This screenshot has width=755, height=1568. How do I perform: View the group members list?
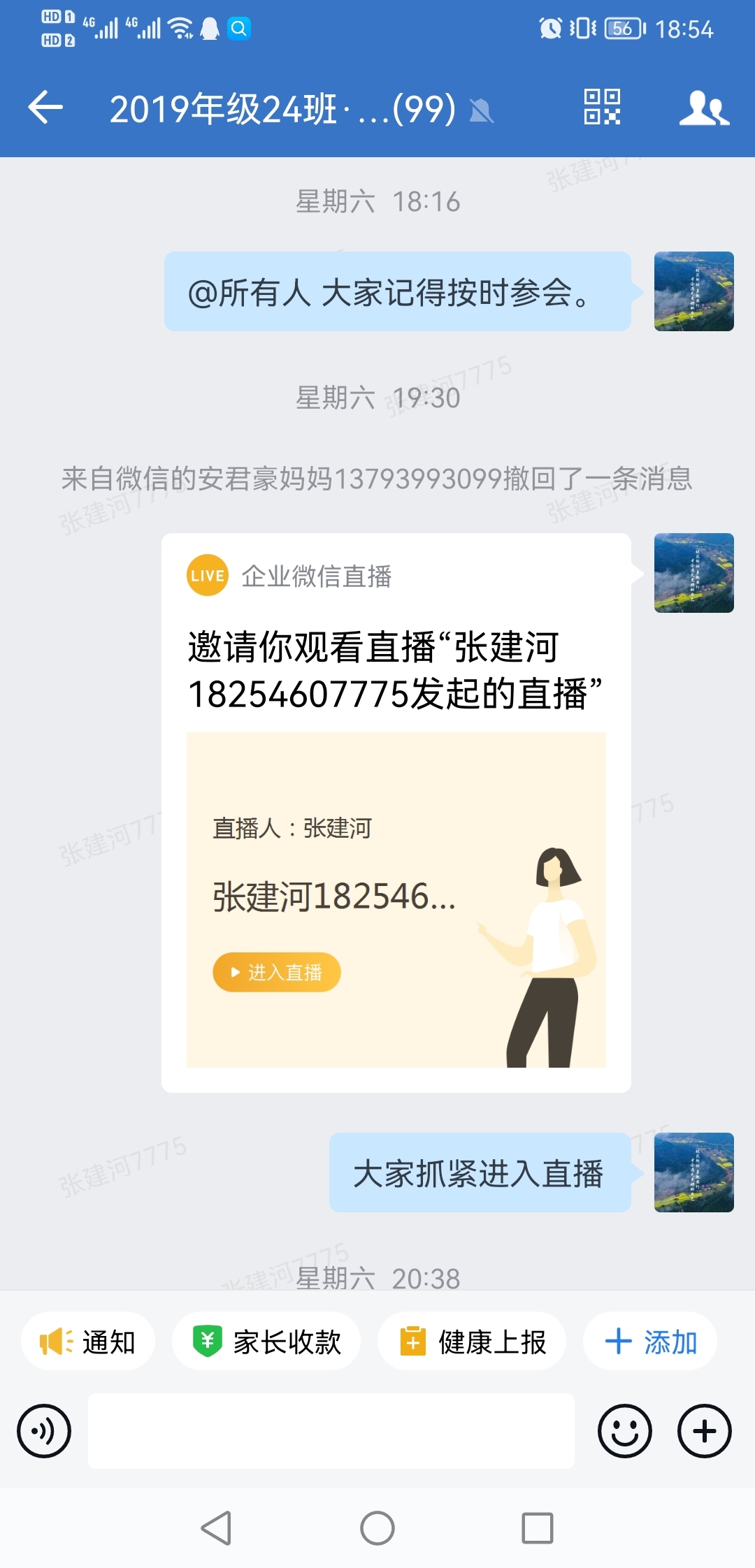click(x=704, y=108)
